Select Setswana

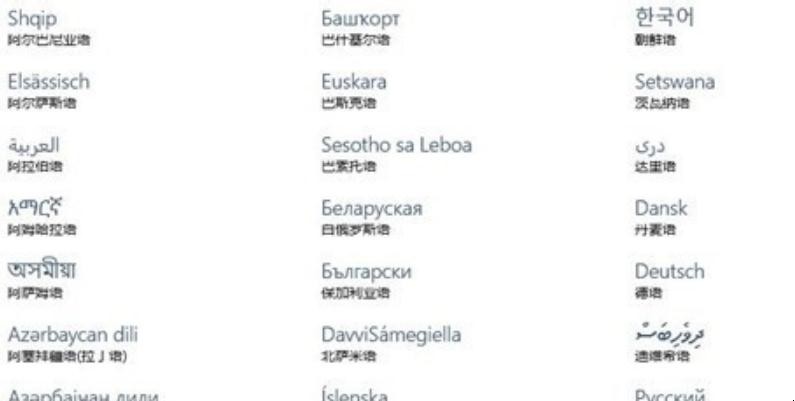(x=674, y=82)
